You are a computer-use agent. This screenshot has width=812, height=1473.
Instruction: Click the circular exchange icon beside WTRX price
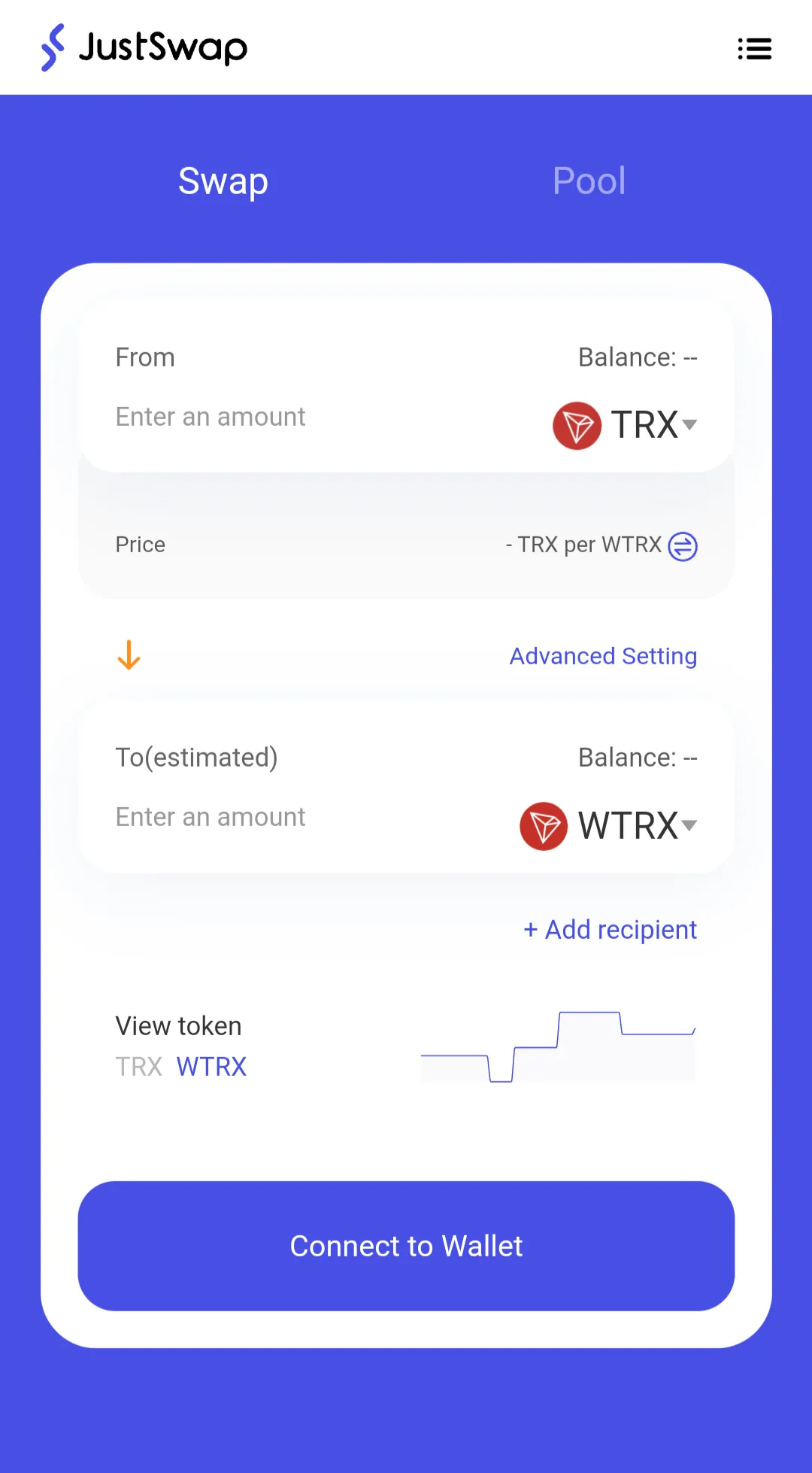(682, 545)
